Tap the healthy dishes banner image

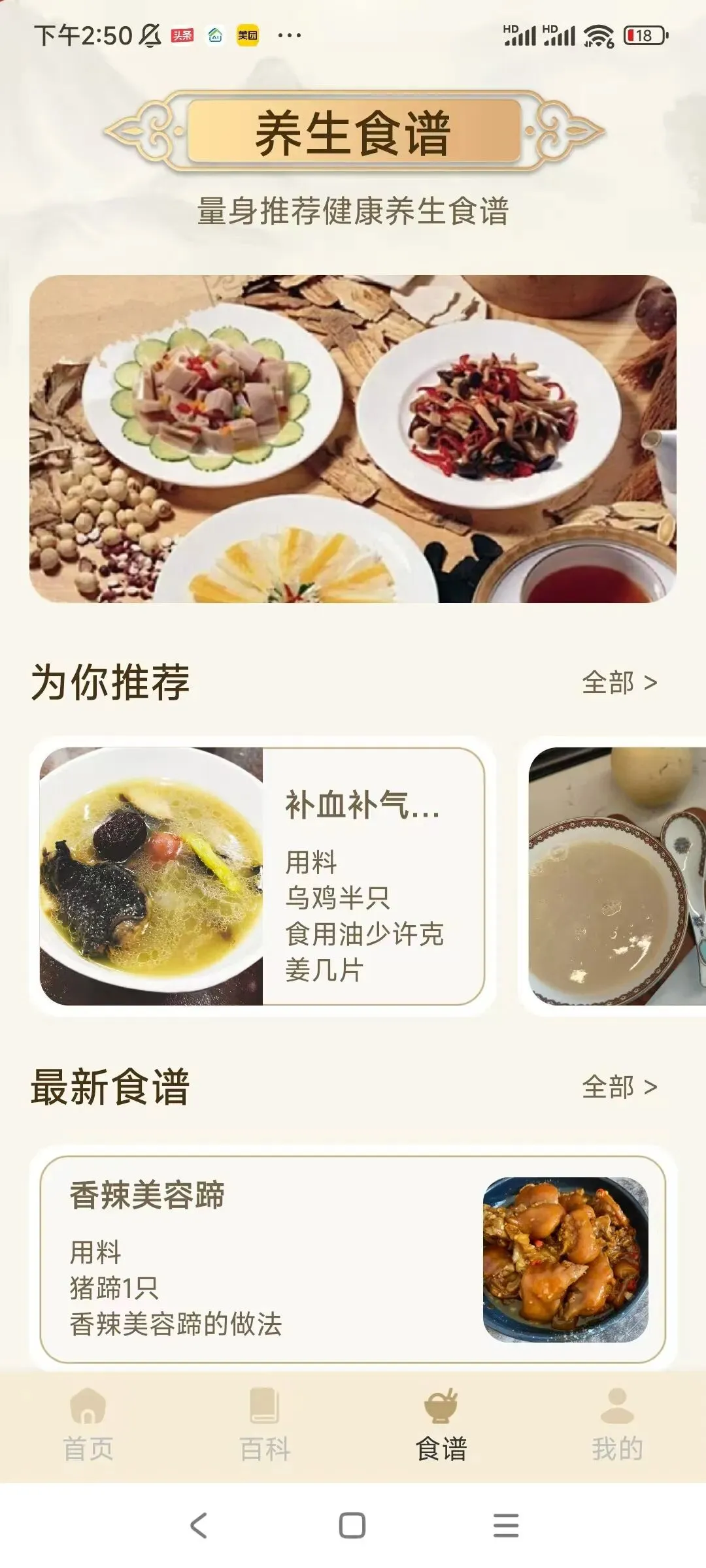point(353,438)
